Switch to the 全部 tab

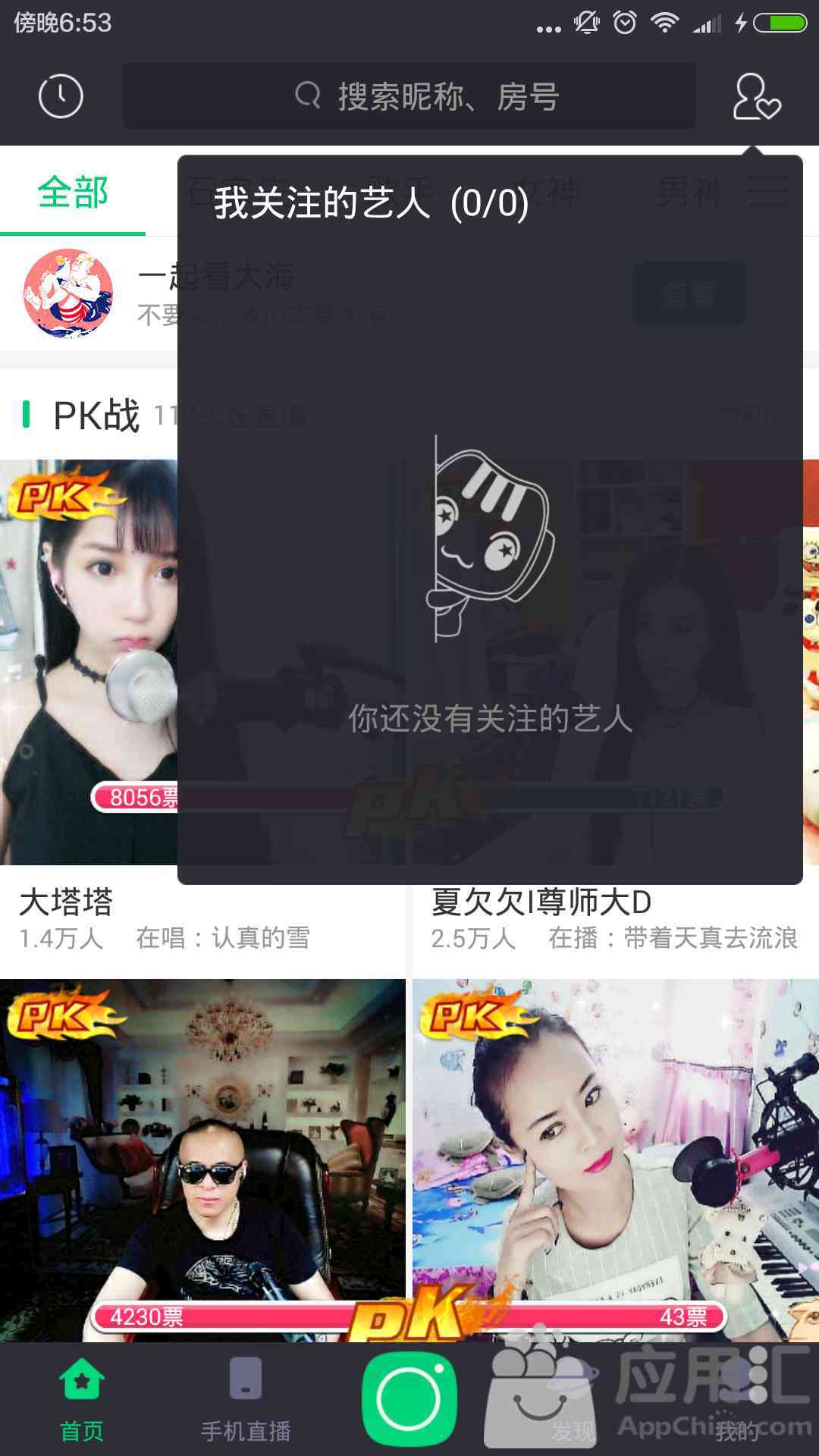[73, 193]
